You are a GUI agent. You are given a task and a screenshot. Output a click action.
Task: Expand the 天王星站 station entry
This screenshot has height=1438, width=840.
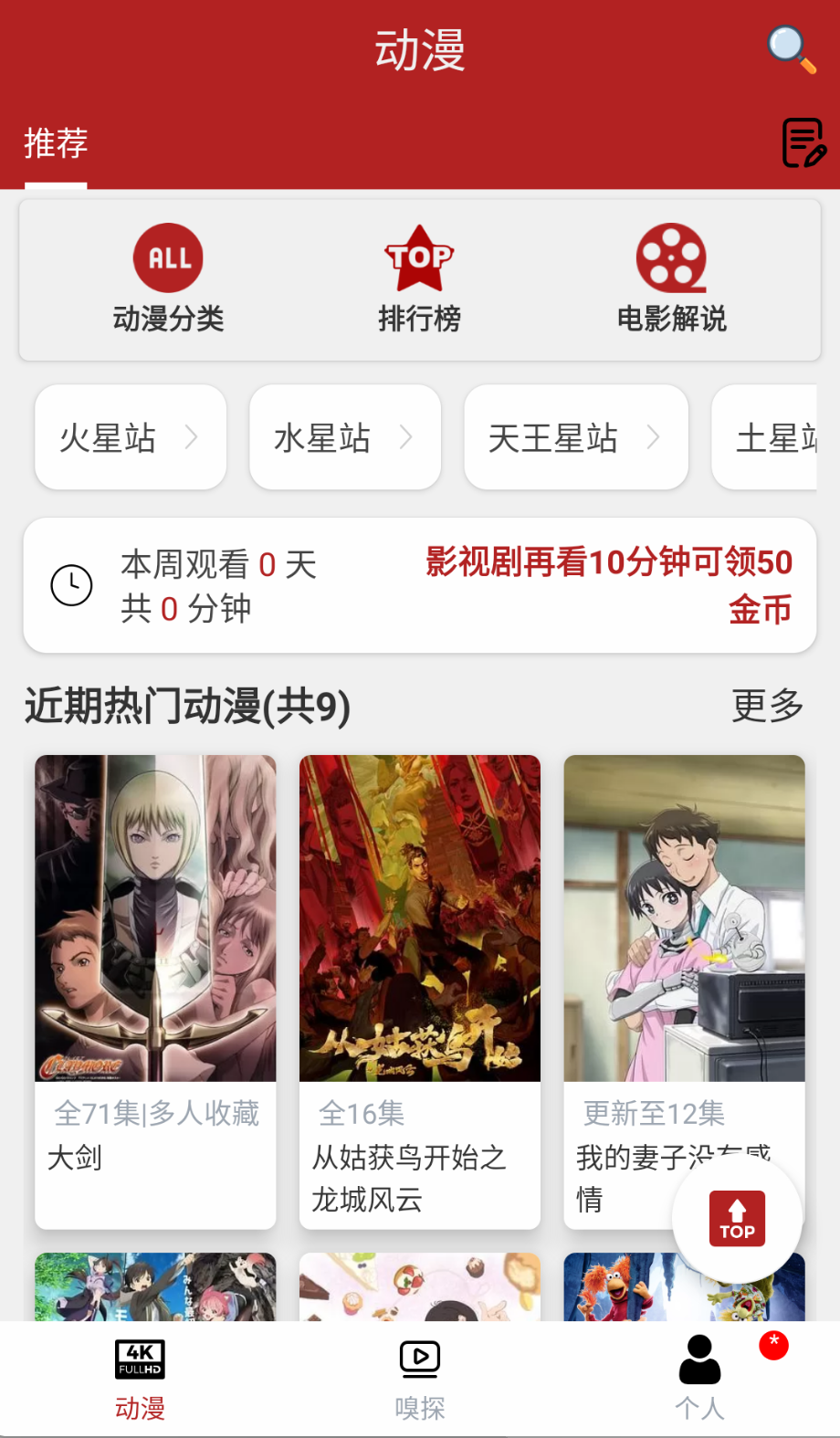pyautogui.click(x=575, y=436)
